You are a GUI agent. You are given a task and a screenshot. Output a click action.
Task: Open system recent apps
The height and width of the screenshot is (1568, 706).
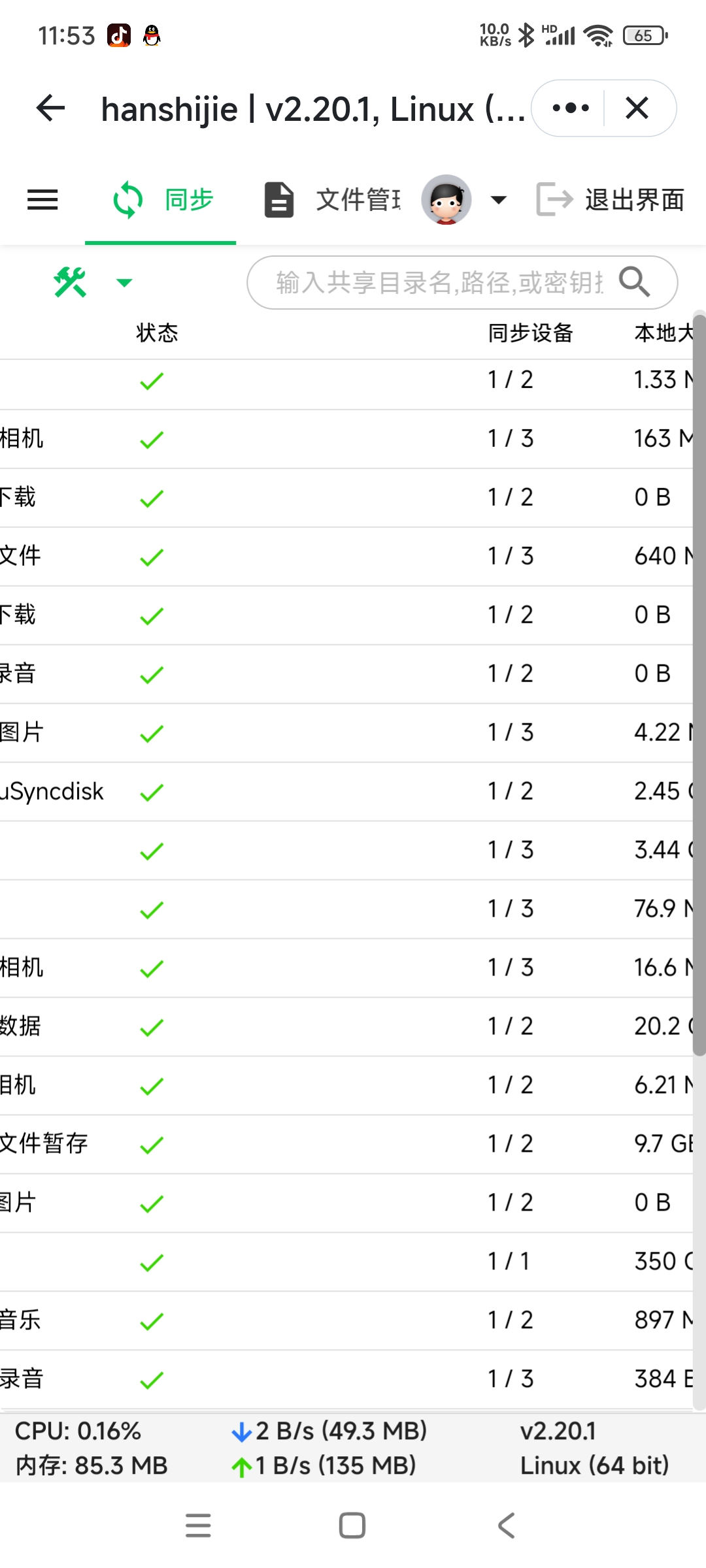click(198, 1526)
